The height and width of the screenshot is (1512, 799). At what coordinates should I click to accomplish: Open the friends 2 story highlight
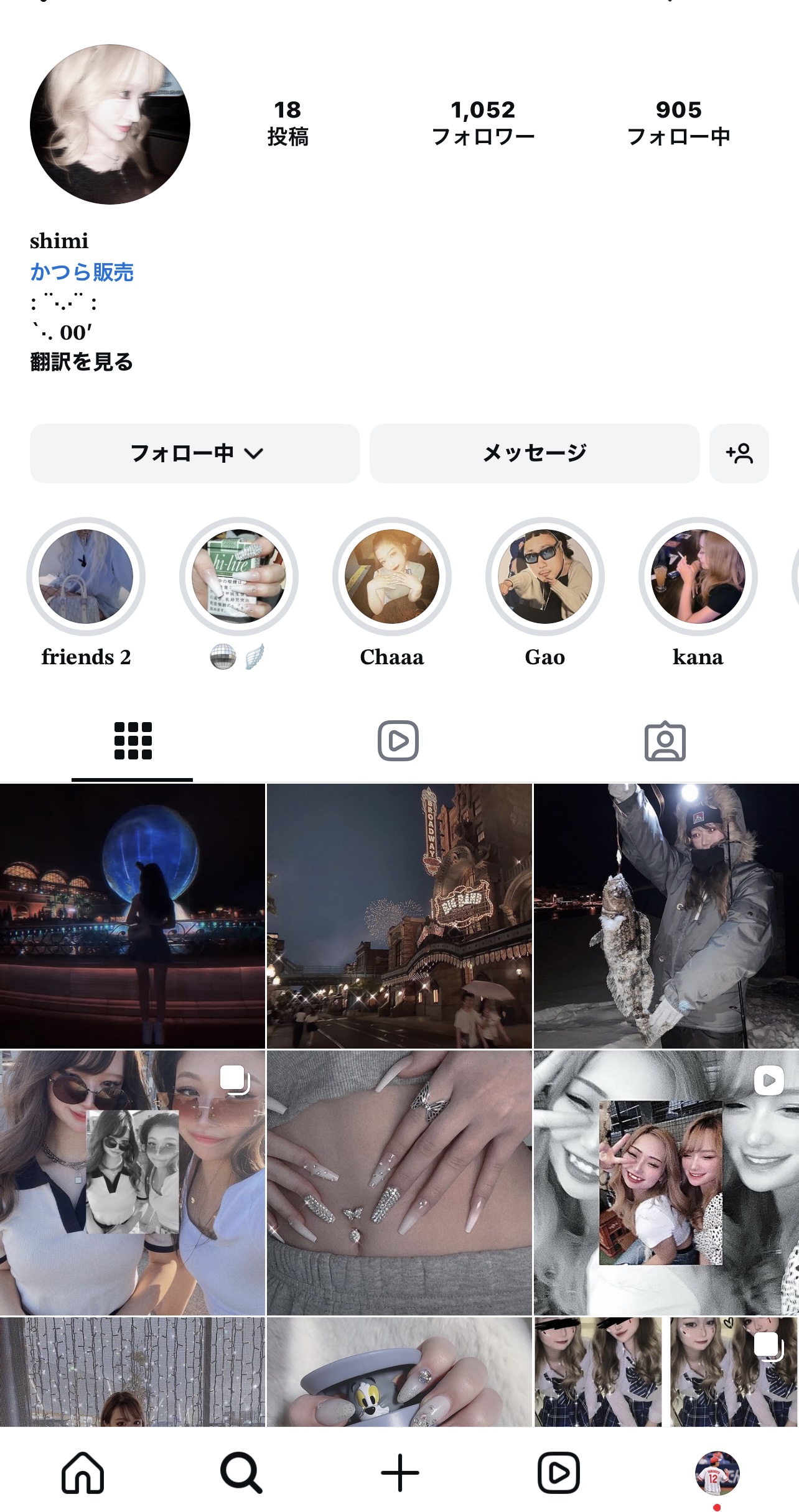86,577
